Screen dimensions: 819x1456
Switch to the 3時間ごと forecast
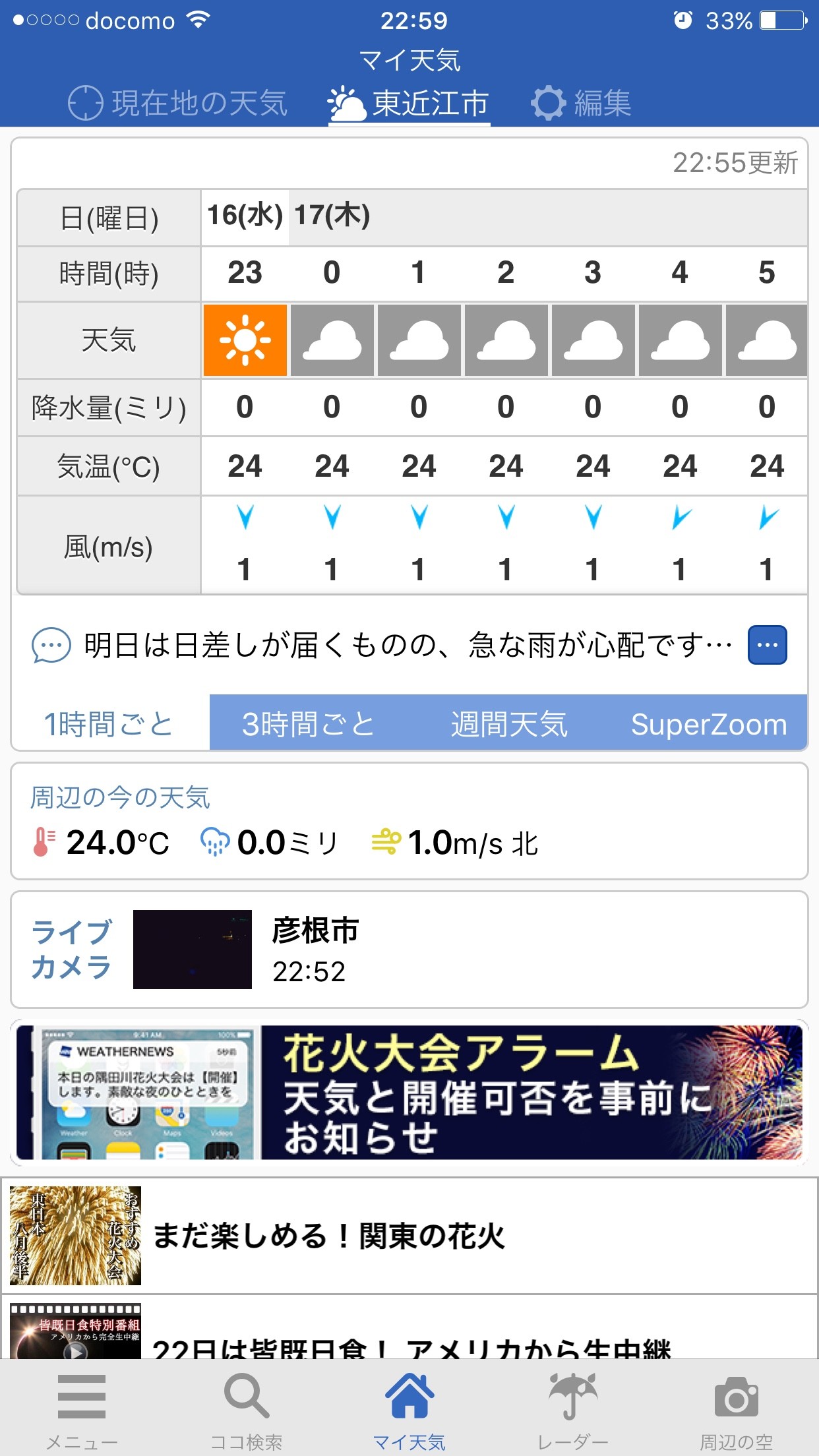308,723
